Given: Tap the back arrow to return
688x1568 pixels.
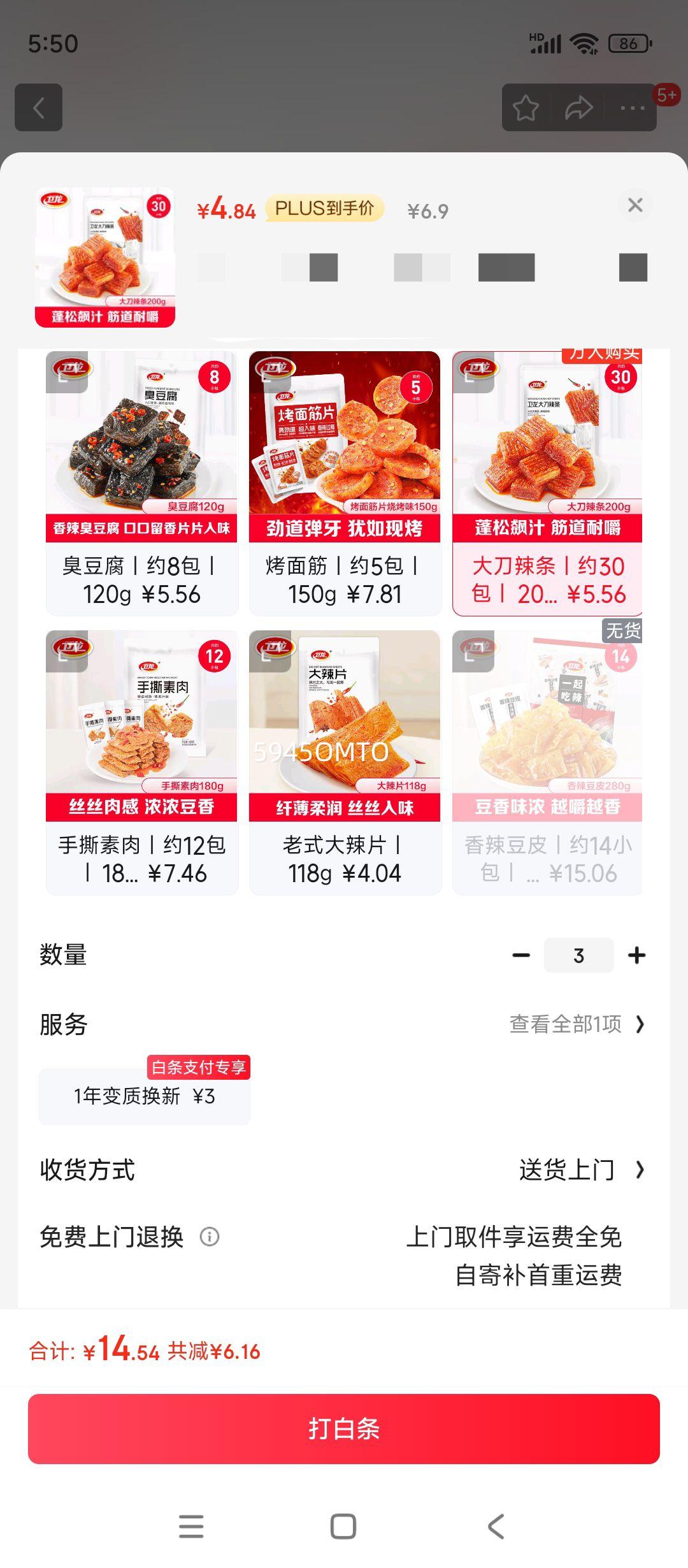Looking at the screenshot, I should click(x=39, y=107).
